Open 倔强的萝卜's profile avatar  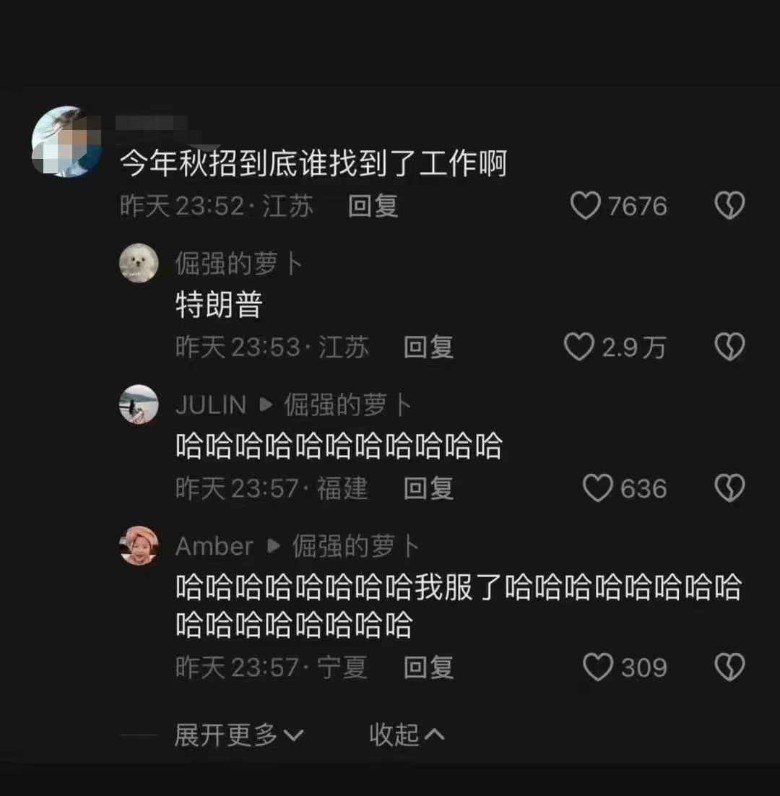[x=138, y=264]
